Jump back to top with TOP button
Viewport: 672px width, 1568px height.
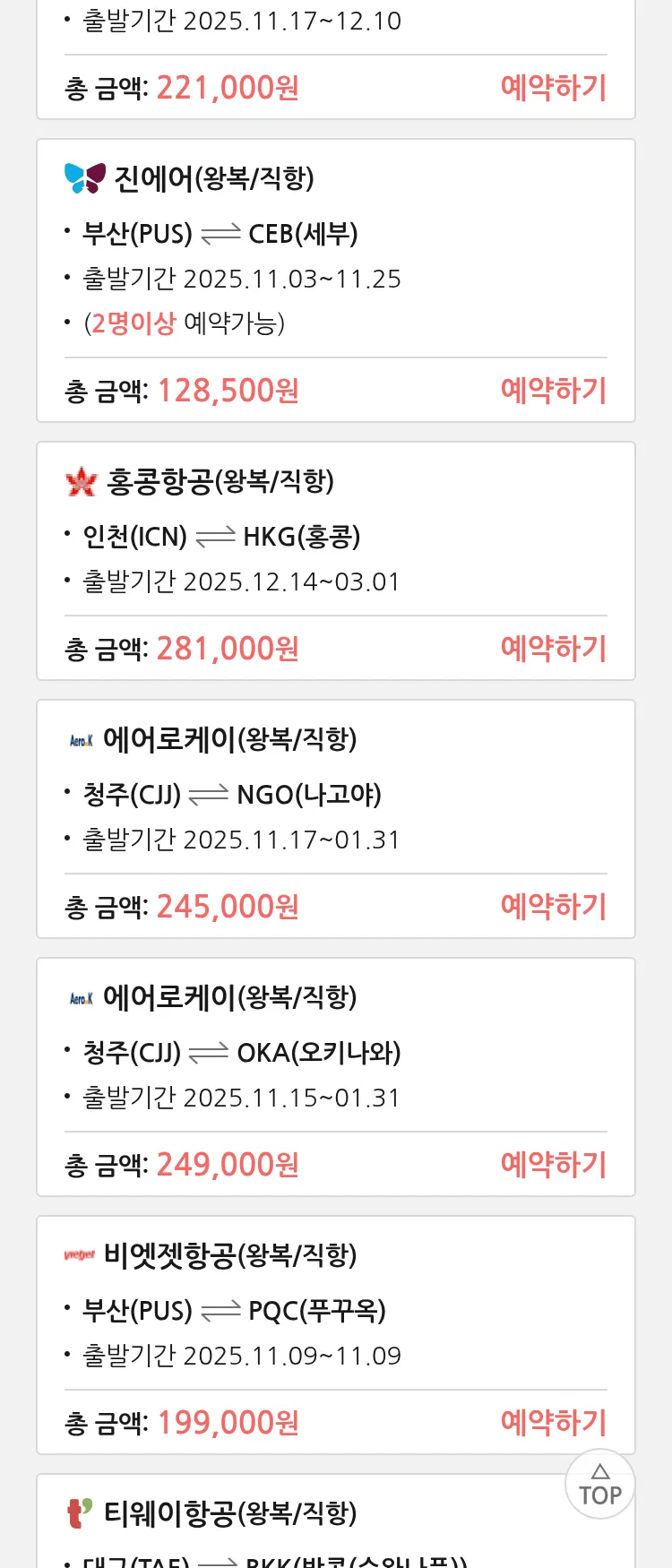[600, 1485]
